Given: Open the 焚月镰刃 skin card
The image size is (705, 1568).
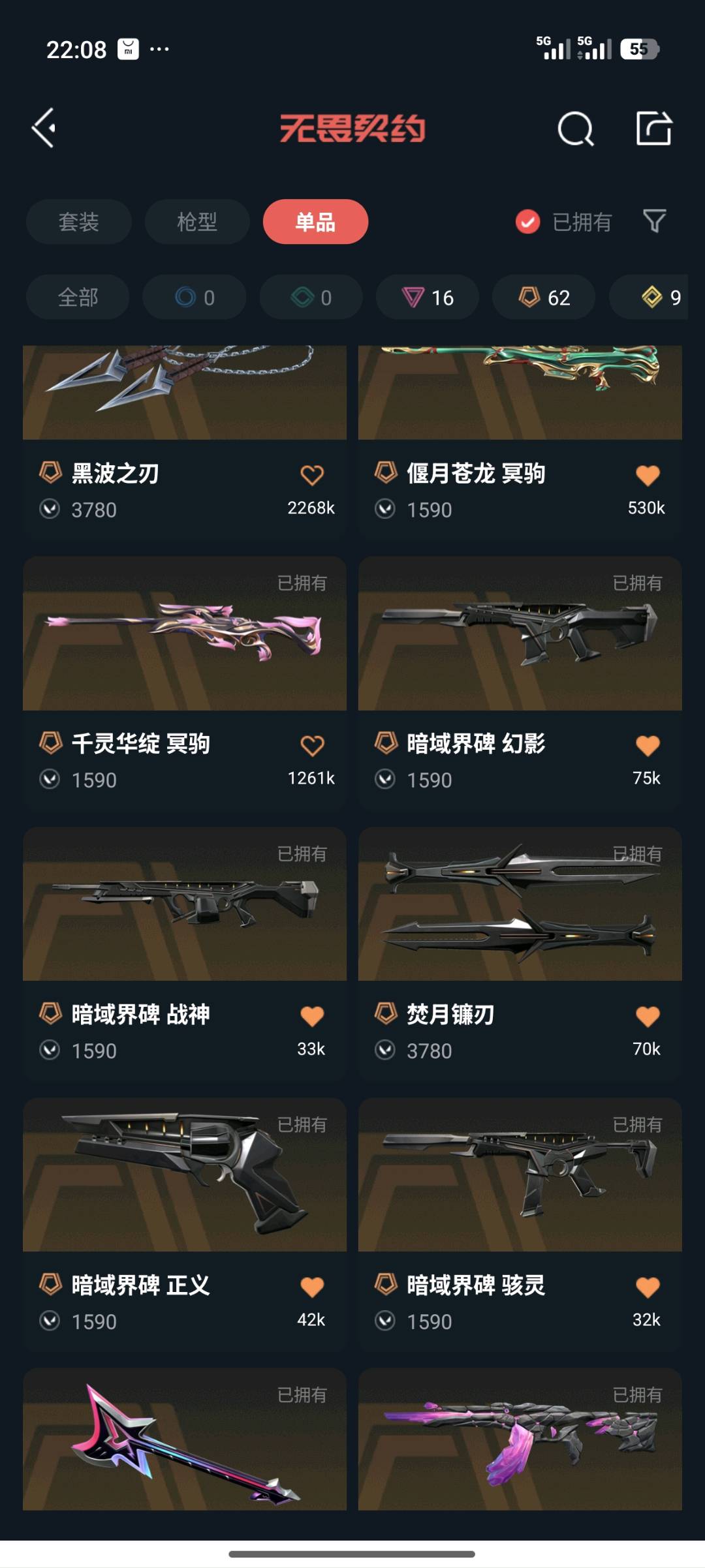Looking at the screenshot, I should [520, 953].
